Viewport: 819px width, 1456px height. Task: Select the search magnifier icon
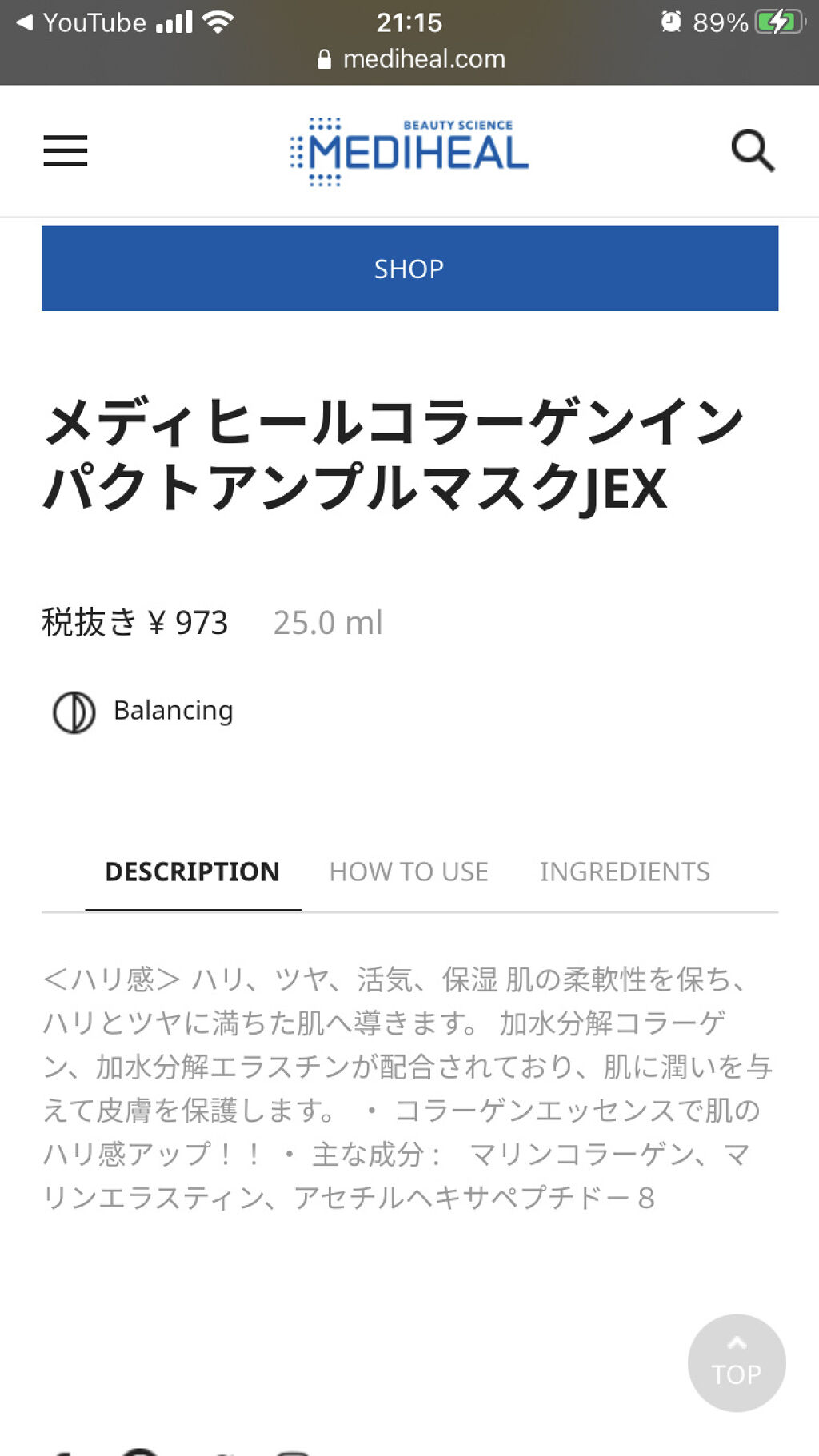(753, 150)
